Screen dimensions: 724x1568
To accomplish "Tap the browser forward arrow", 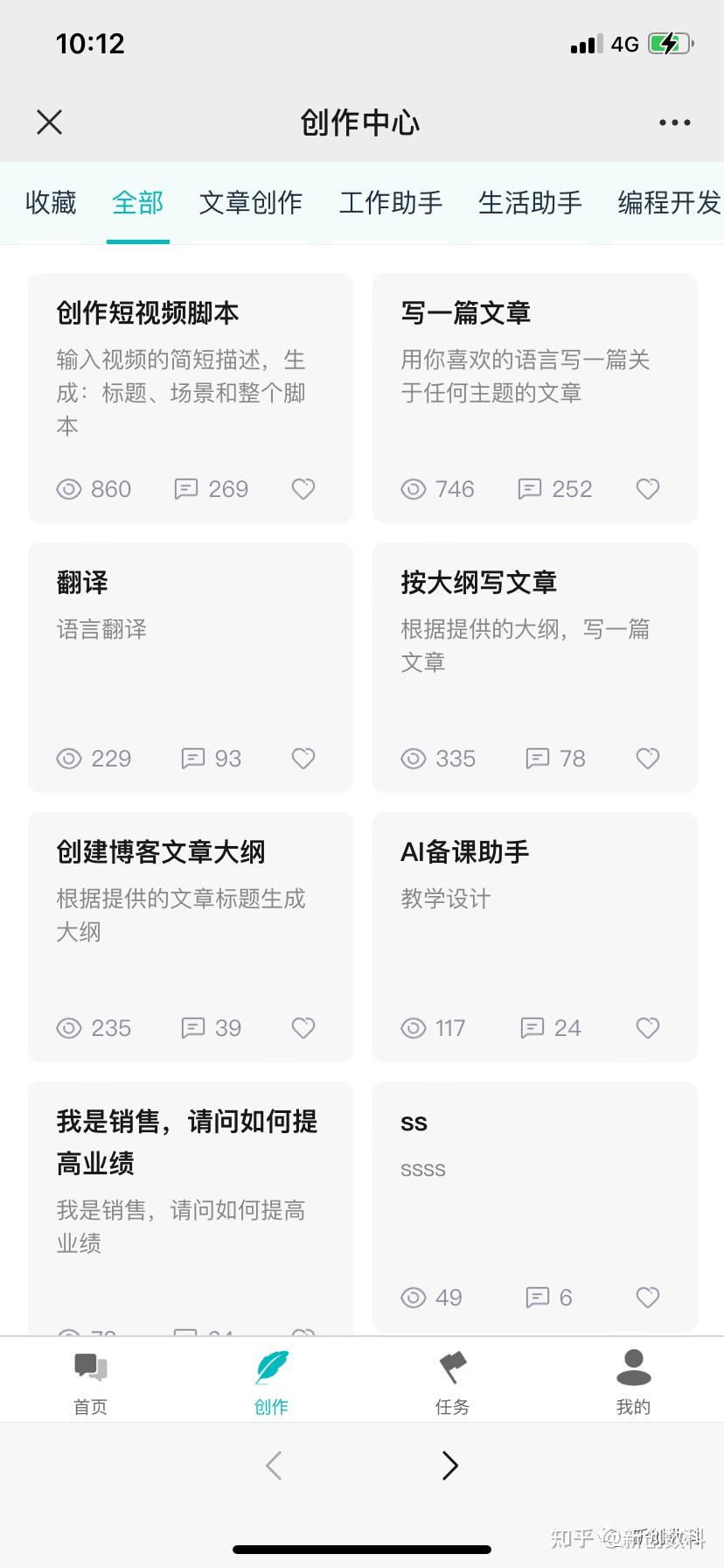I will pos(450,1466).
